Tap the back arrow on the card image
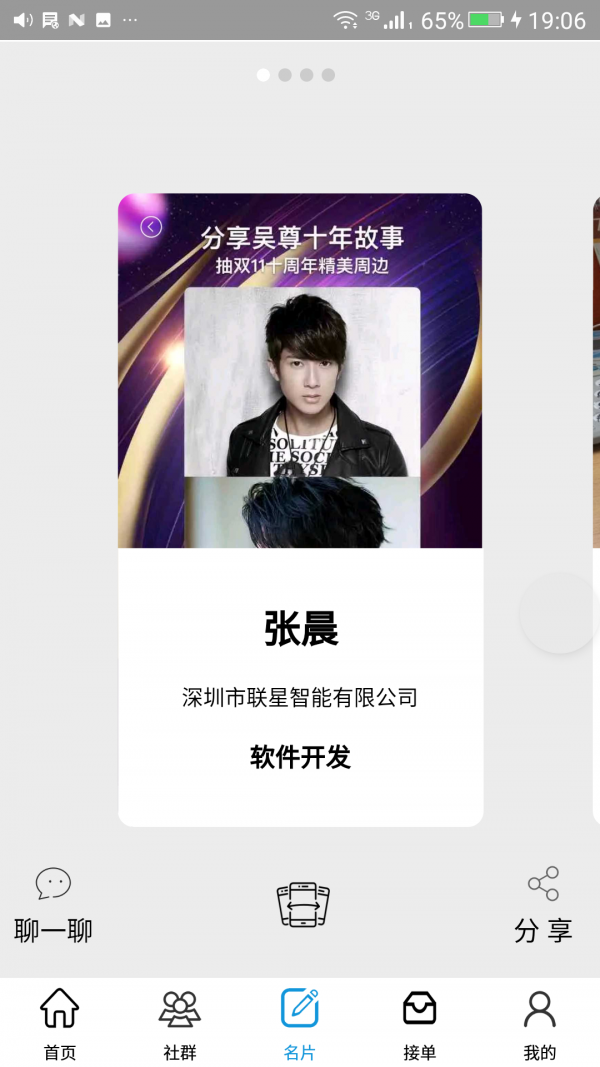Screen dimensions: 600x1067 coord(151,227)
